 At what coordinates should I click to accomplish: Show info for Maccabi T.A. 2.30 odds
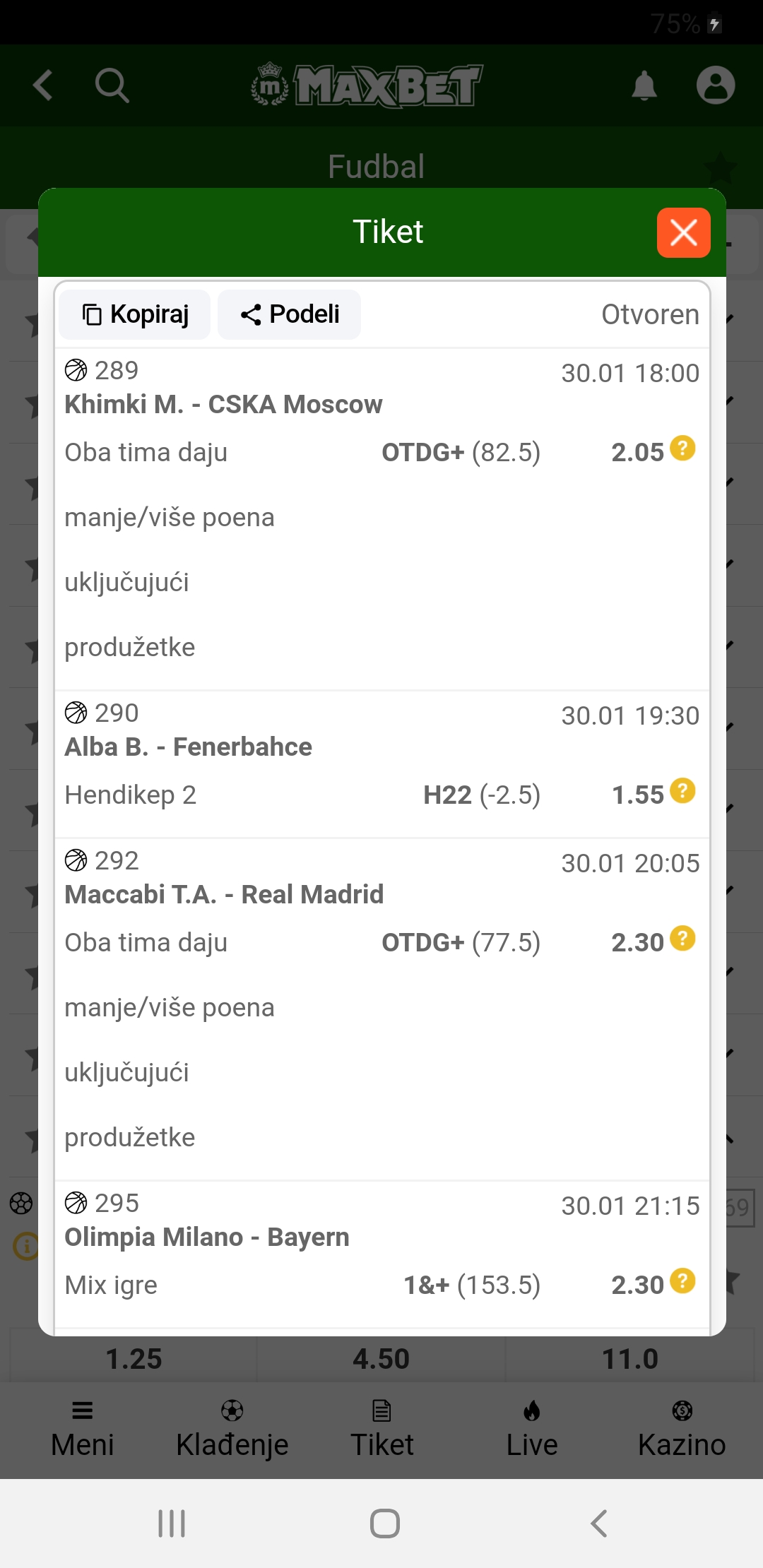(x=682, y=938)
